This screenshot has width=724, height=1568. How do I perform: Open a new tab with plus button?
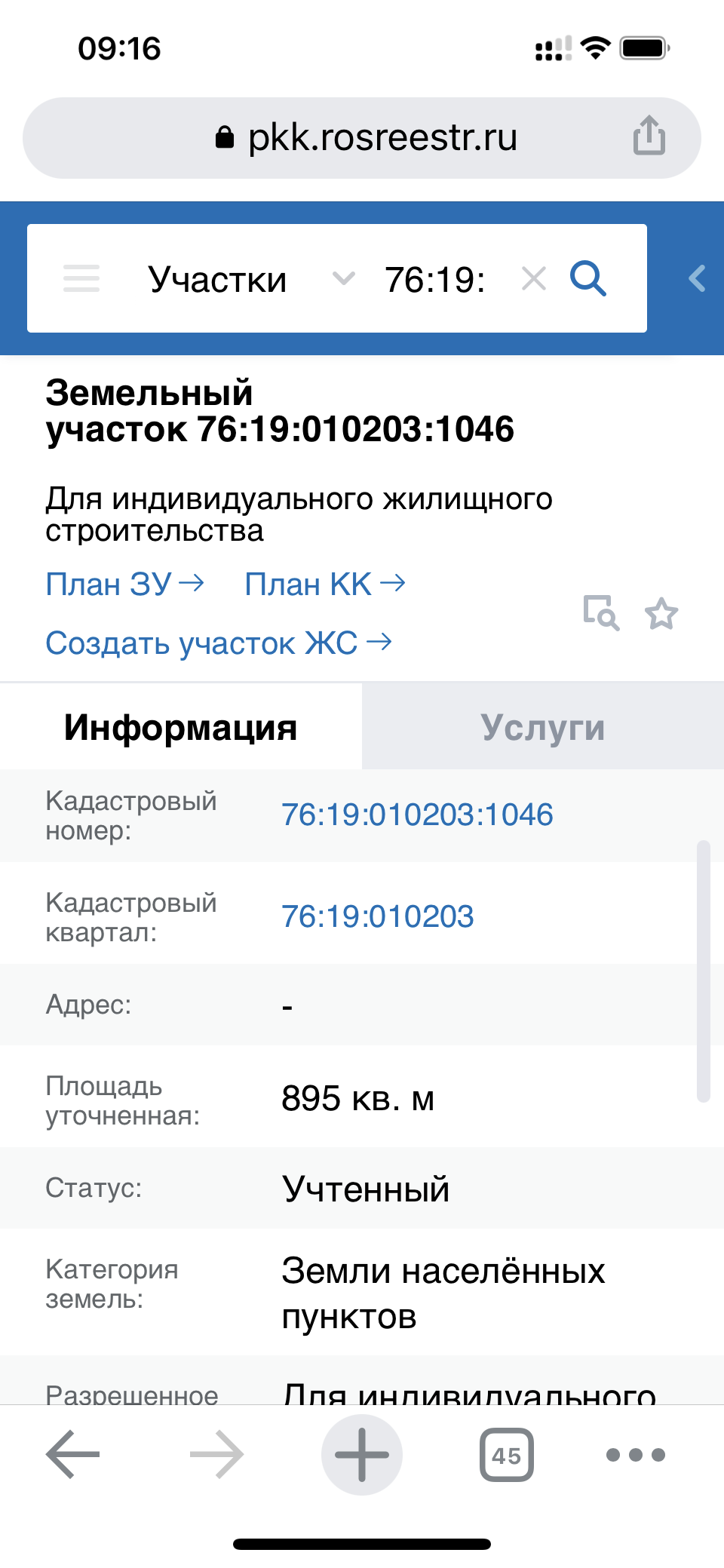click(x=362, y=1455)
